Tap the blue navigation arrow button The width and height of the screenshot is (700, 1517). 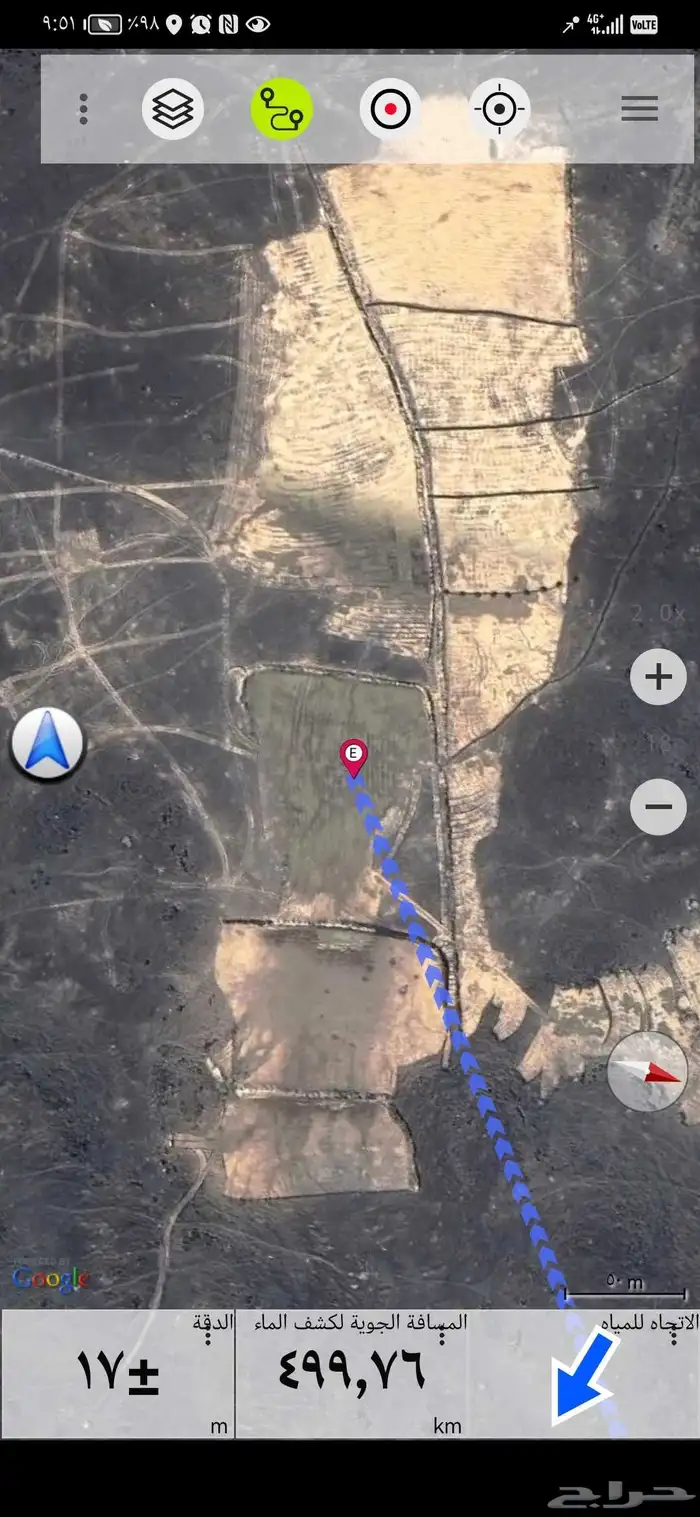47,746
